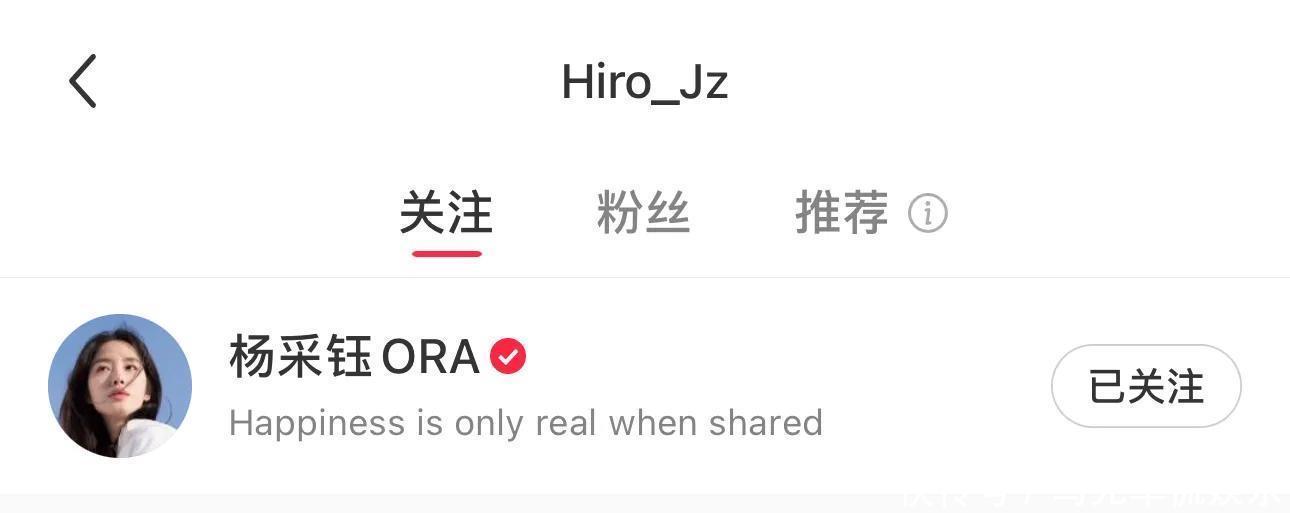The image size is (1290, 513).
Task: Unfollow 杨采钰ORA via 已关注 button
Action: coord(1145,386)
